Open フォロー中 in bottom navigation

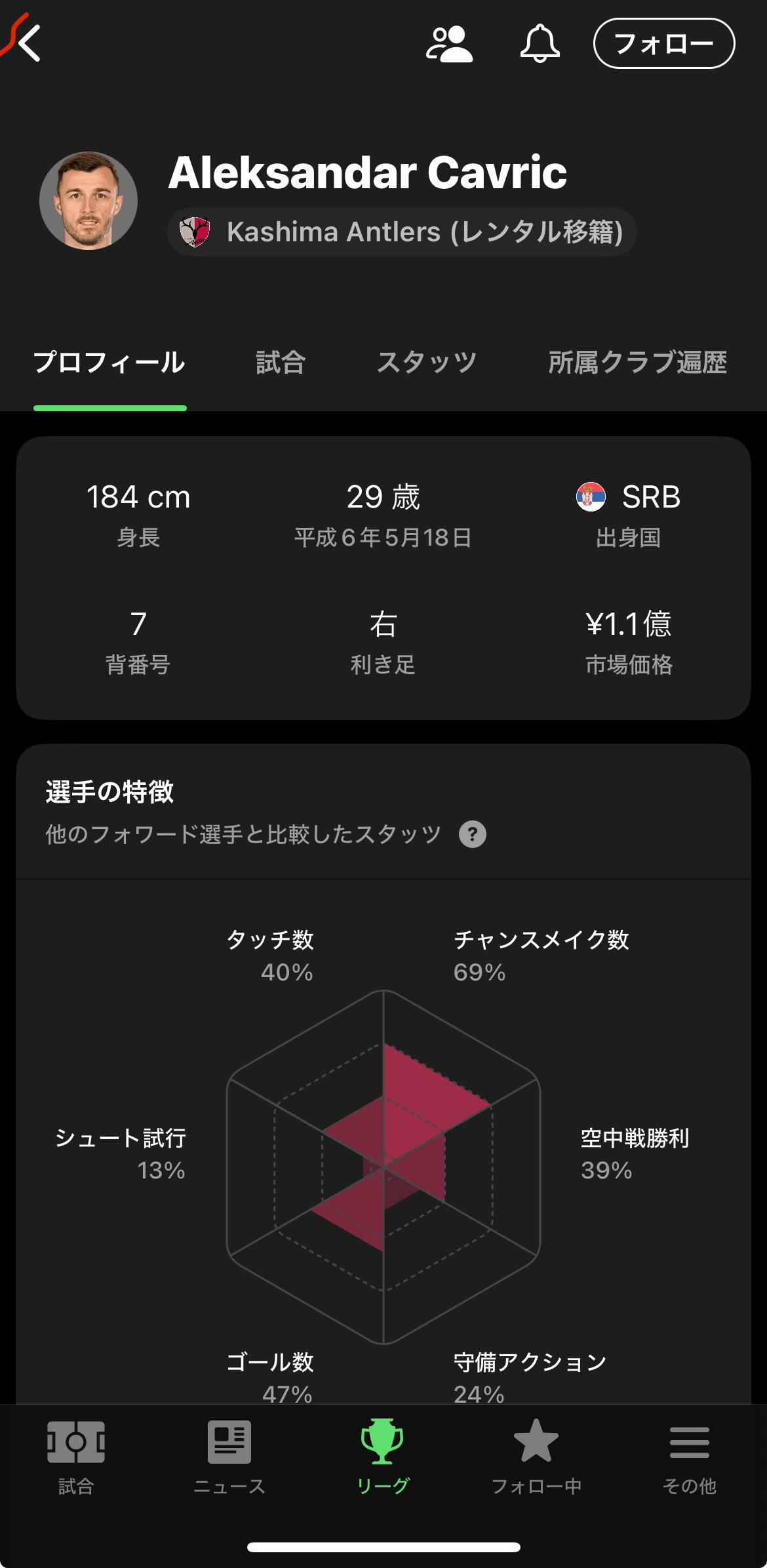(x=536, y=1457)
